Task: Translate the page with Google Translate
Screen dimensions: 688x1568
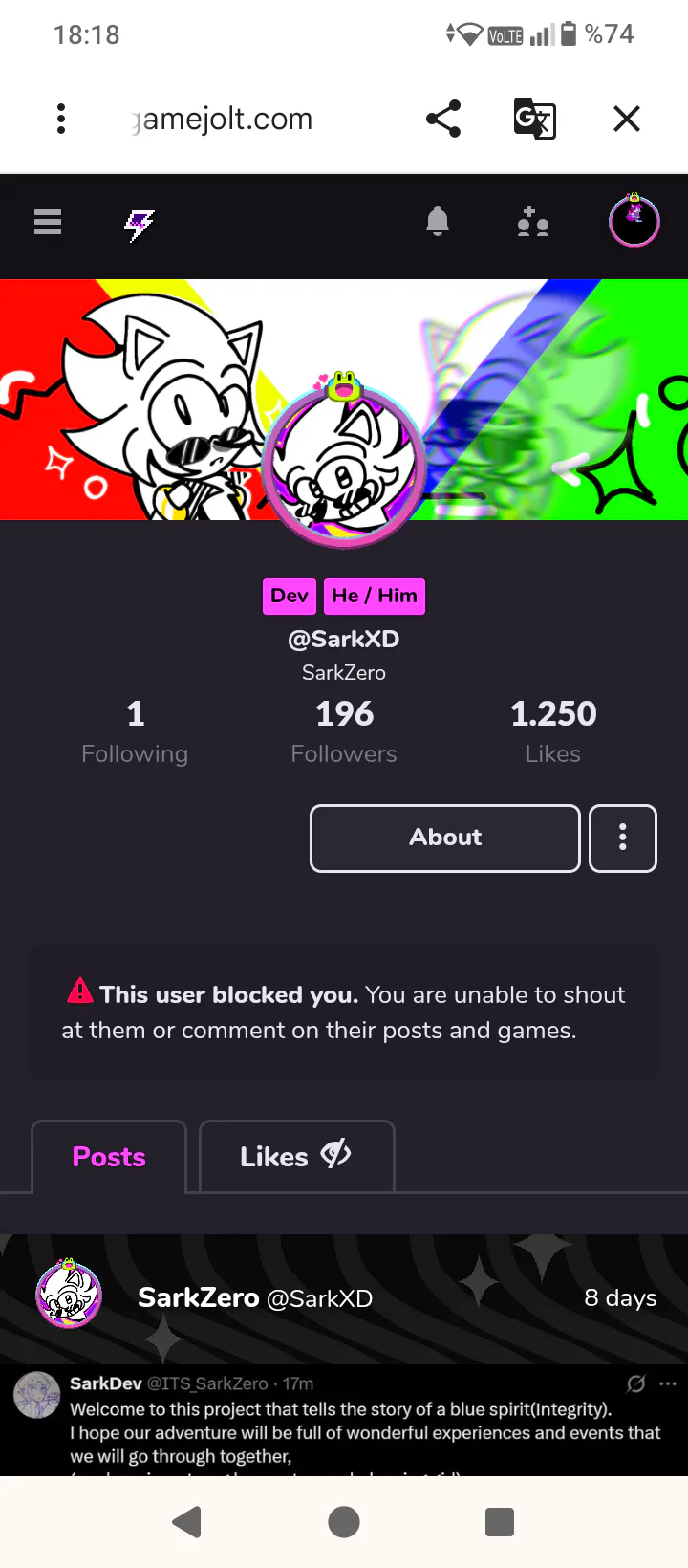Action: (534, 119)
